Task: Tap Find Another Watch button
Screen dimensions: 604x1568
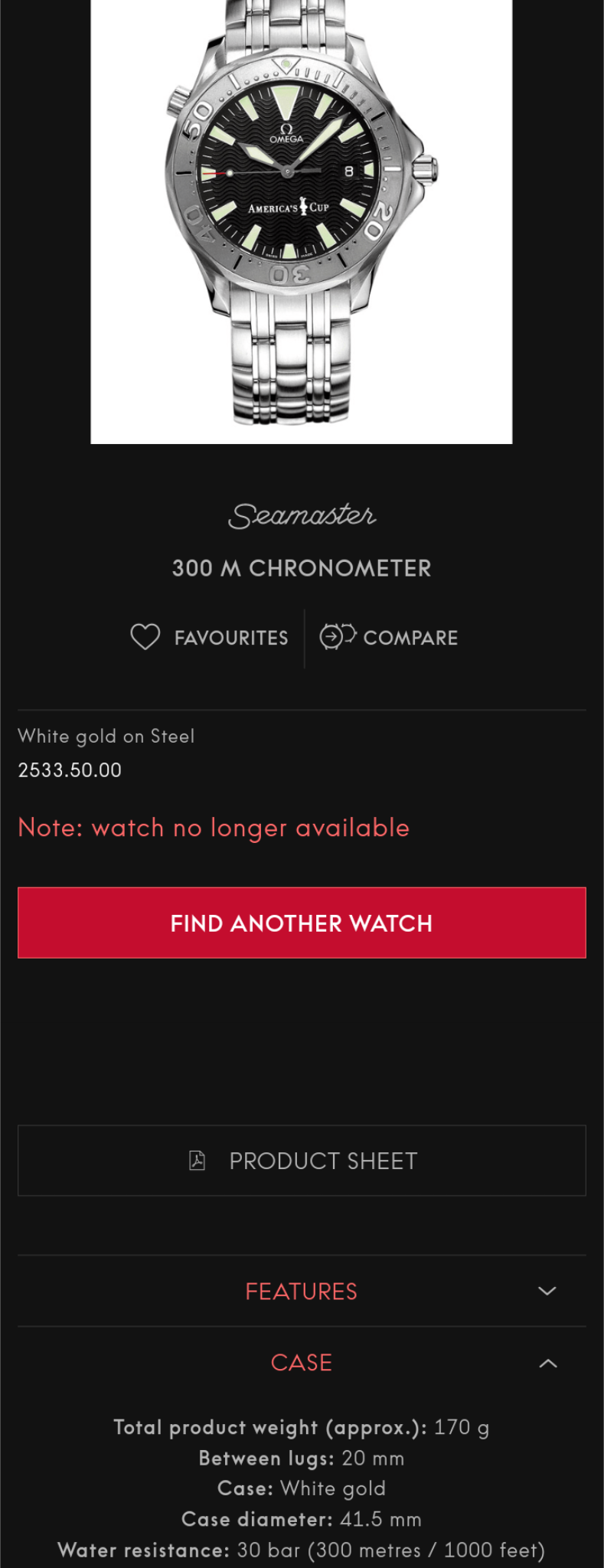Action: (302, 923)
